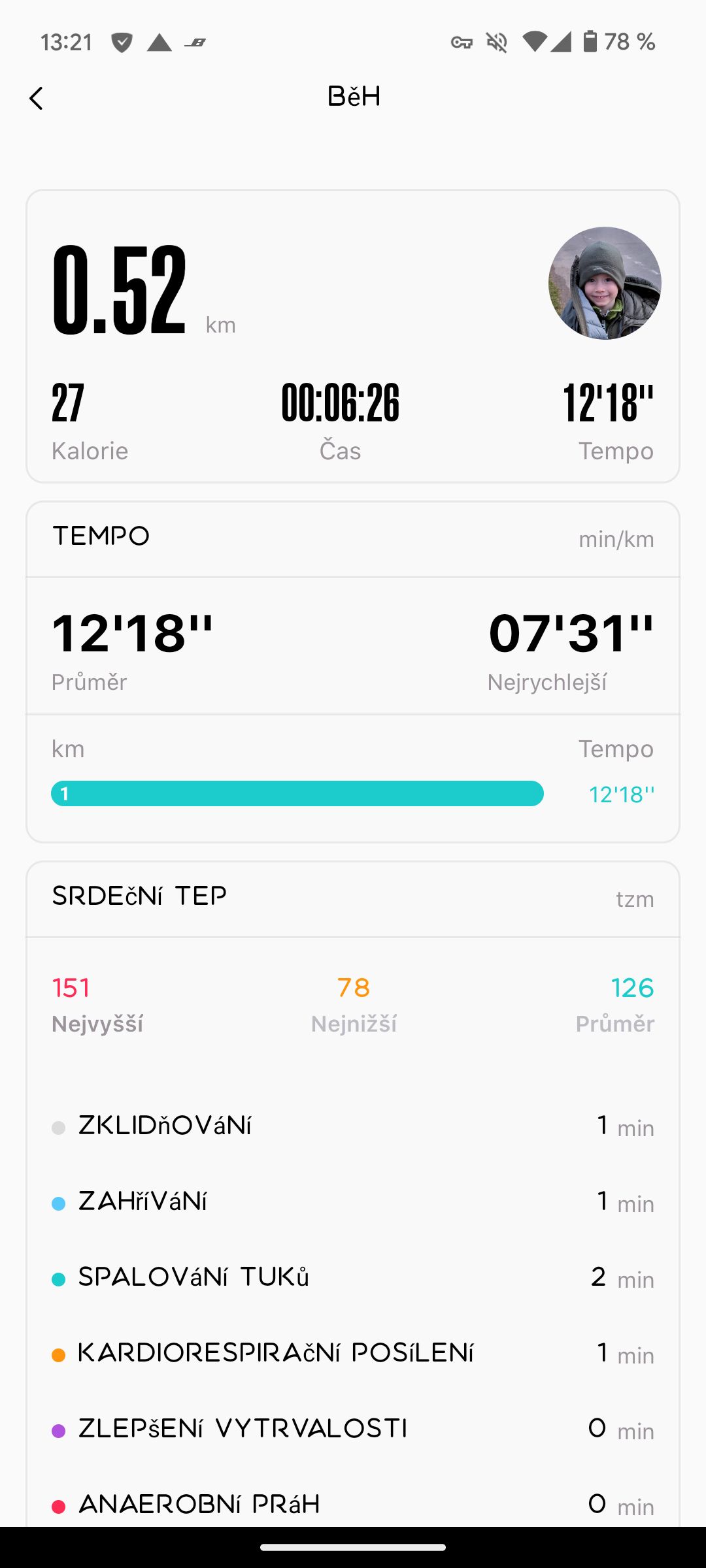Go back from the Běh activity screen
The width and height of the screenshot is (706, 1568).
coord(37,99)
